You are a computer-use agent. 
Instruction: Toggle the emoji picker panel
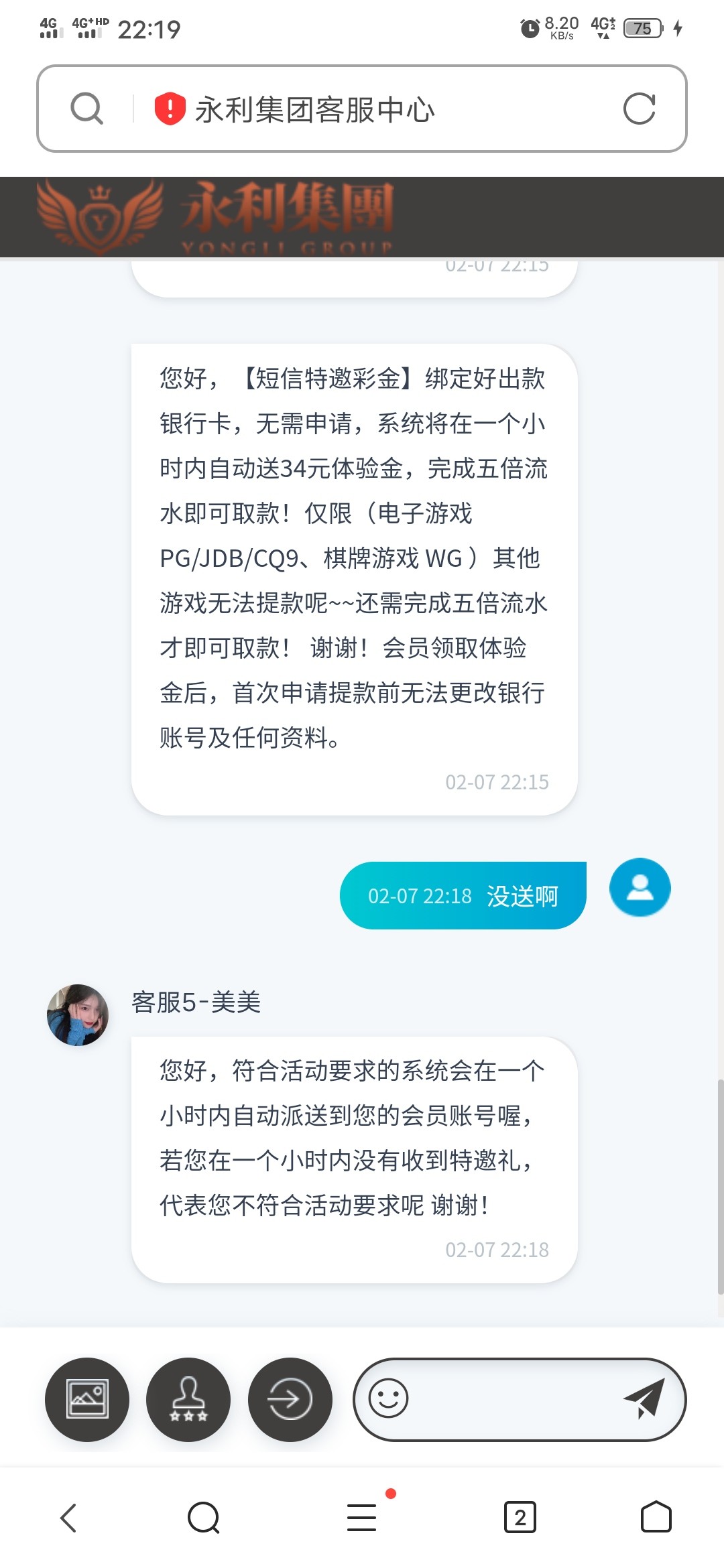[389, 1399]
